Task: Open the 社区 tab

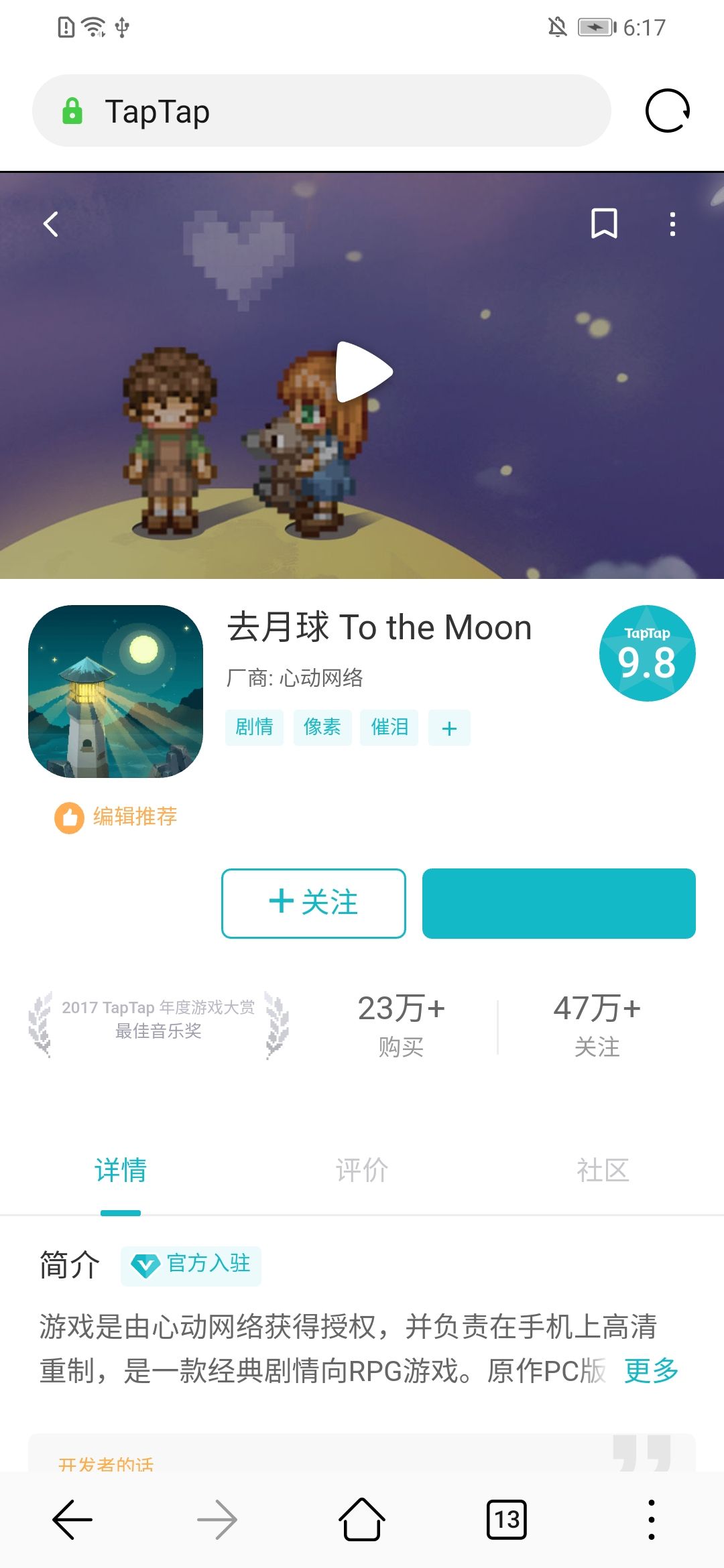Action: click(602, 1169)
